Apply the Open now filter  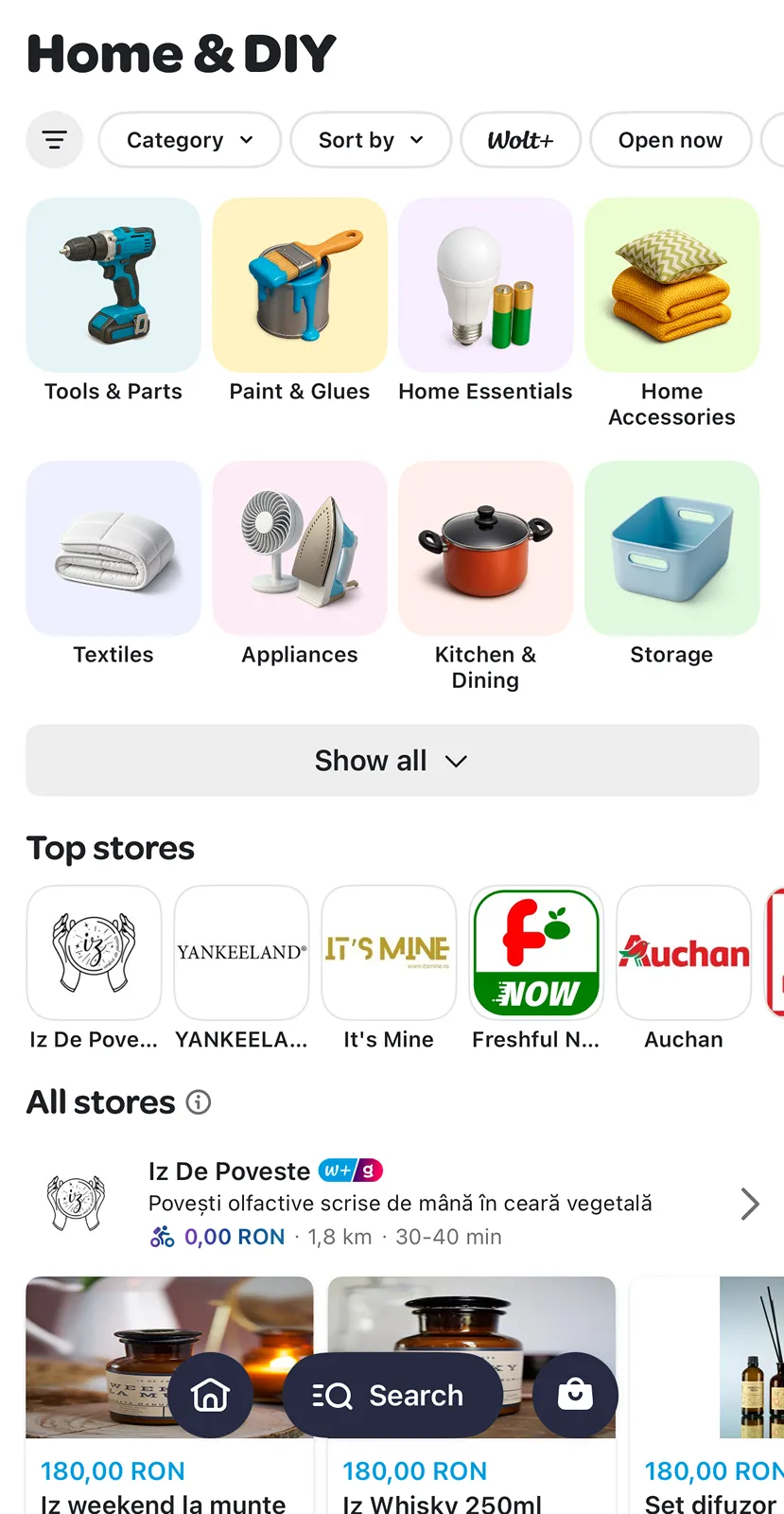(x=670, y=140)
